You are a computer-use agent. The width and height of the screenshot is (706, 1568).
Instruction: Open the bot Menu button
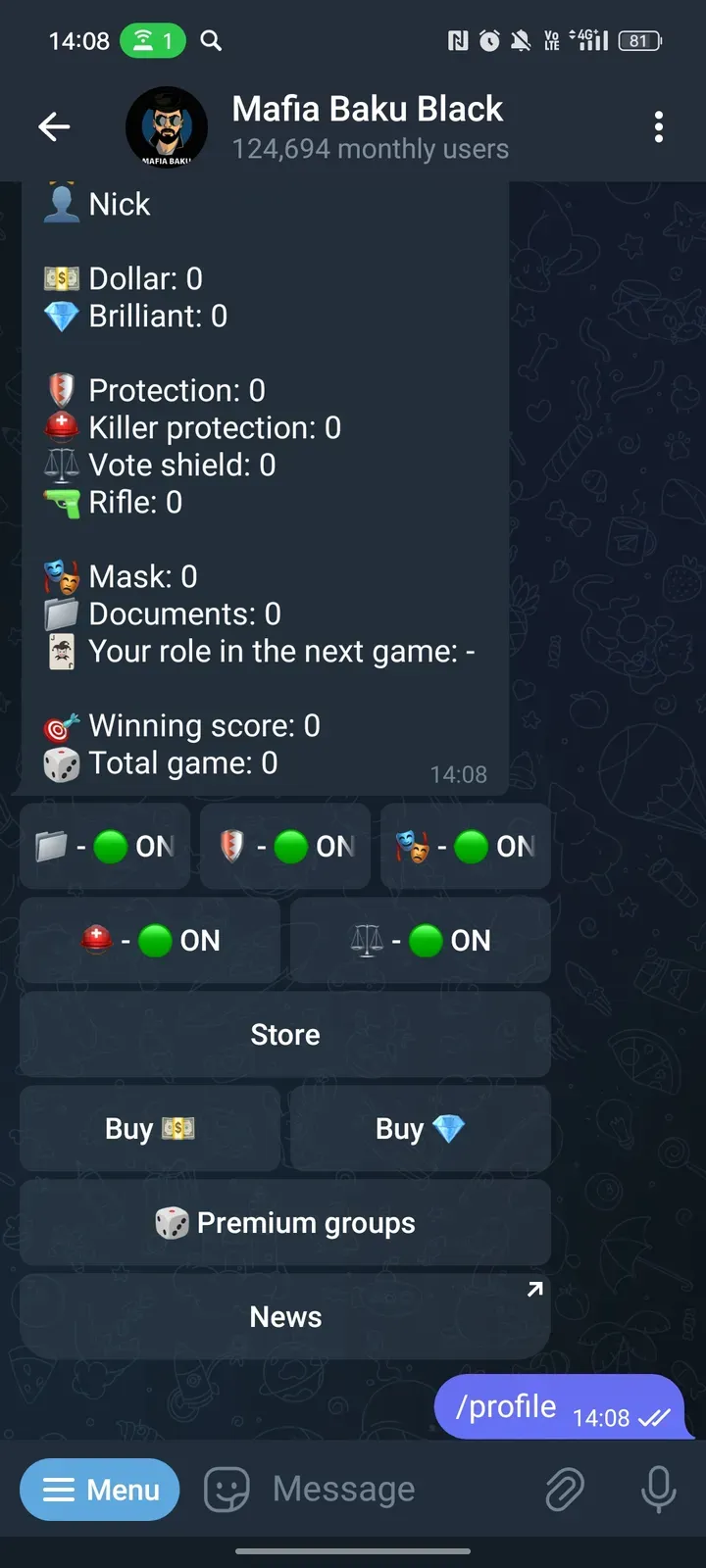click(100, 1490)
